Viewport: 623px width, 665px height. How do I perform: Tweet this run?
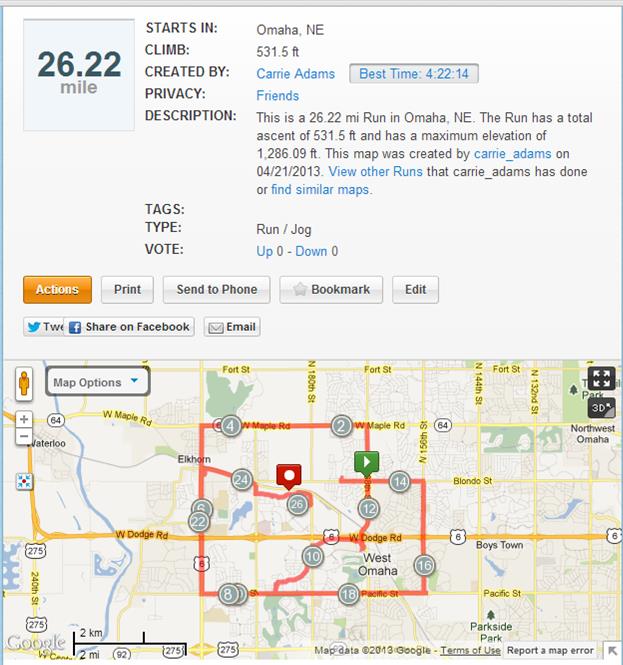43,327
